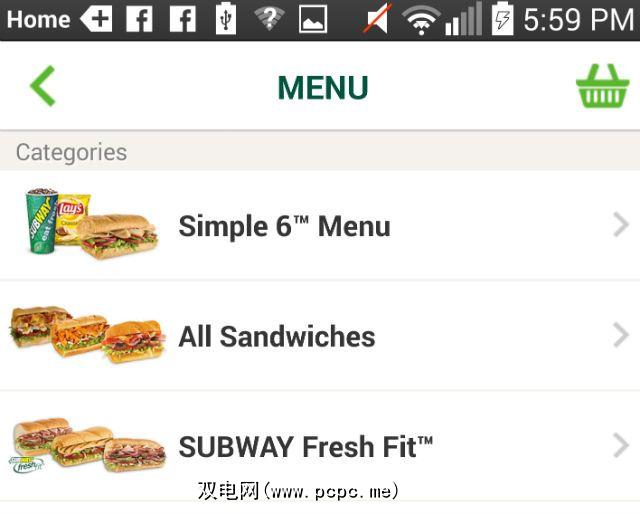Screen dimensions: 640x514
Task: Go back using the green arrow
Action: tap(43, 87)
